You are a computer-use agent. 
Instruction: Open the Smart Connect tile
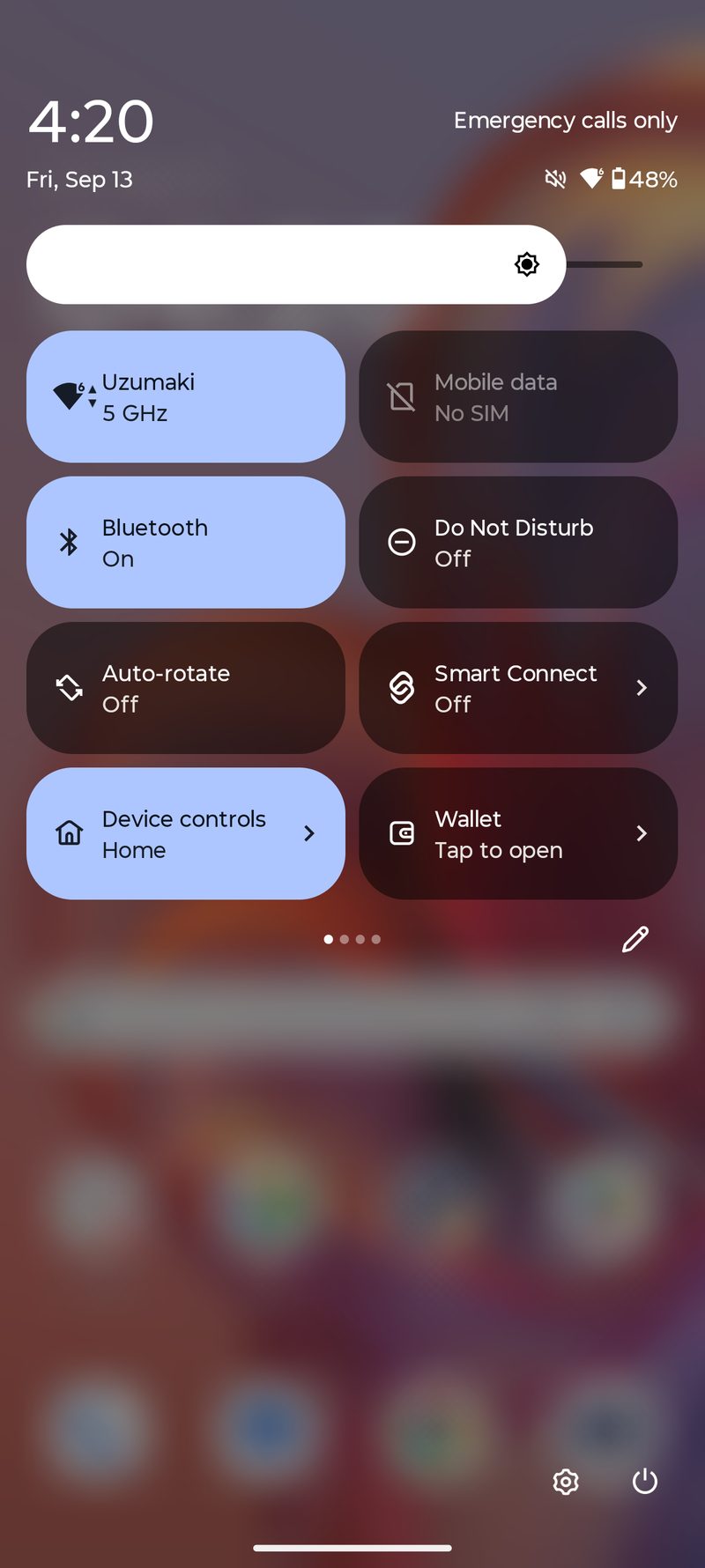pyautogui.click(x=518, y=688)
